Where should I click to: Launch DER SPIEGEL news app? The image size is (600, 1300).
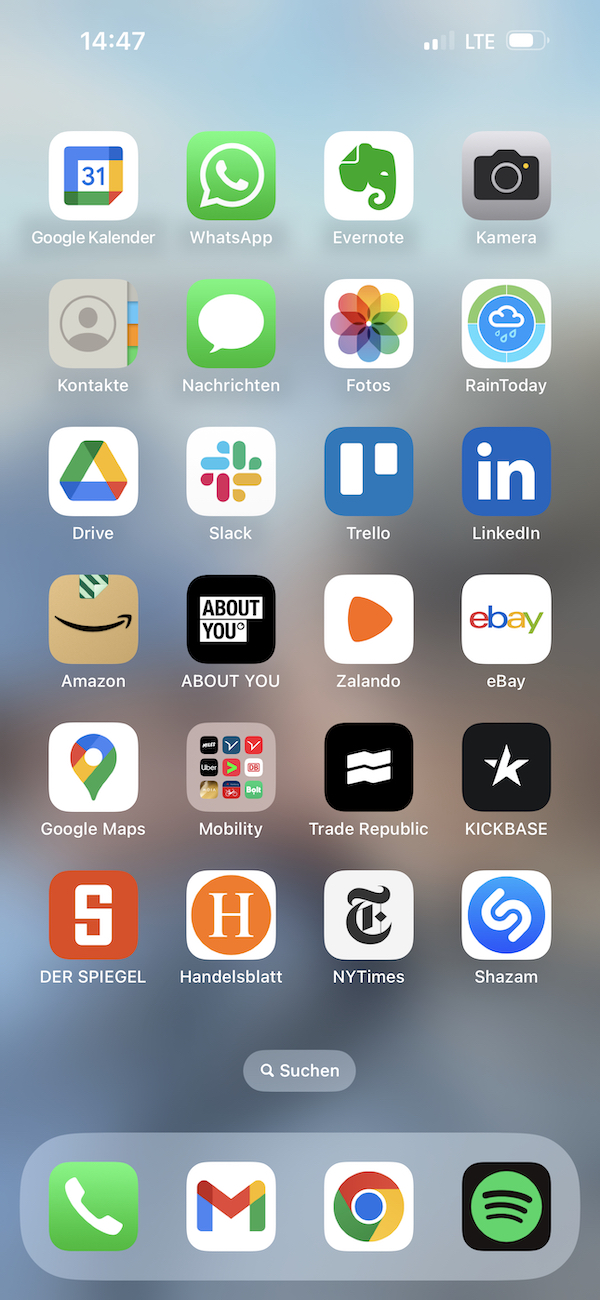(x=93, y=916)
